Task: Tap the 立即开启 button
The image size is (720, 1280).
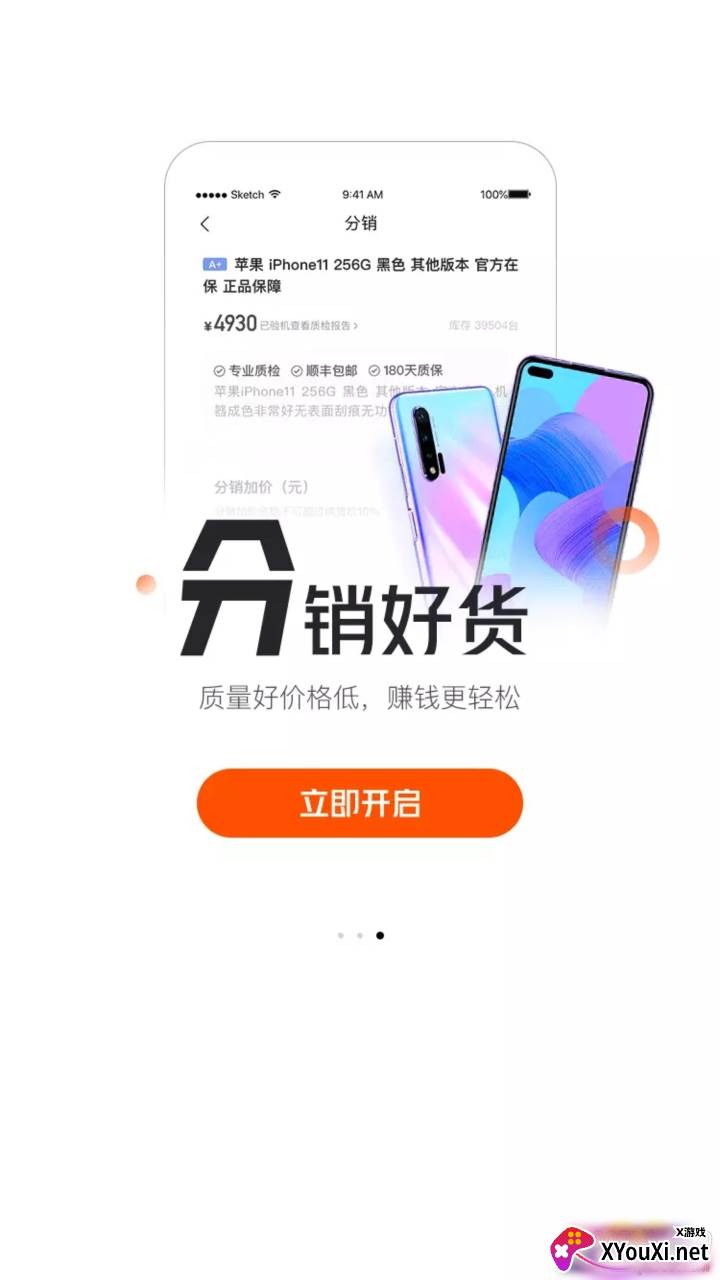Action: tap(360, 803)
